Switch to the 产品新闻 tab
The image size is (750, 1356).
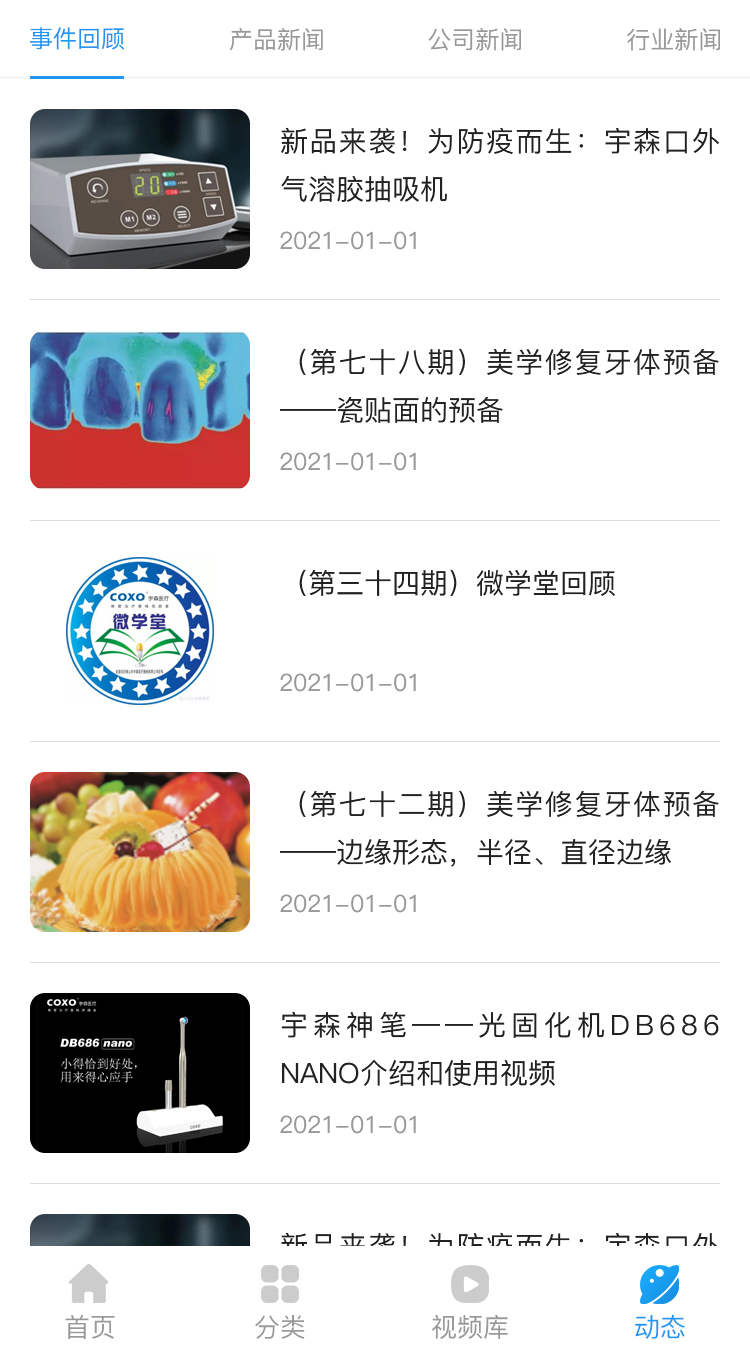(x=276, y=40)
